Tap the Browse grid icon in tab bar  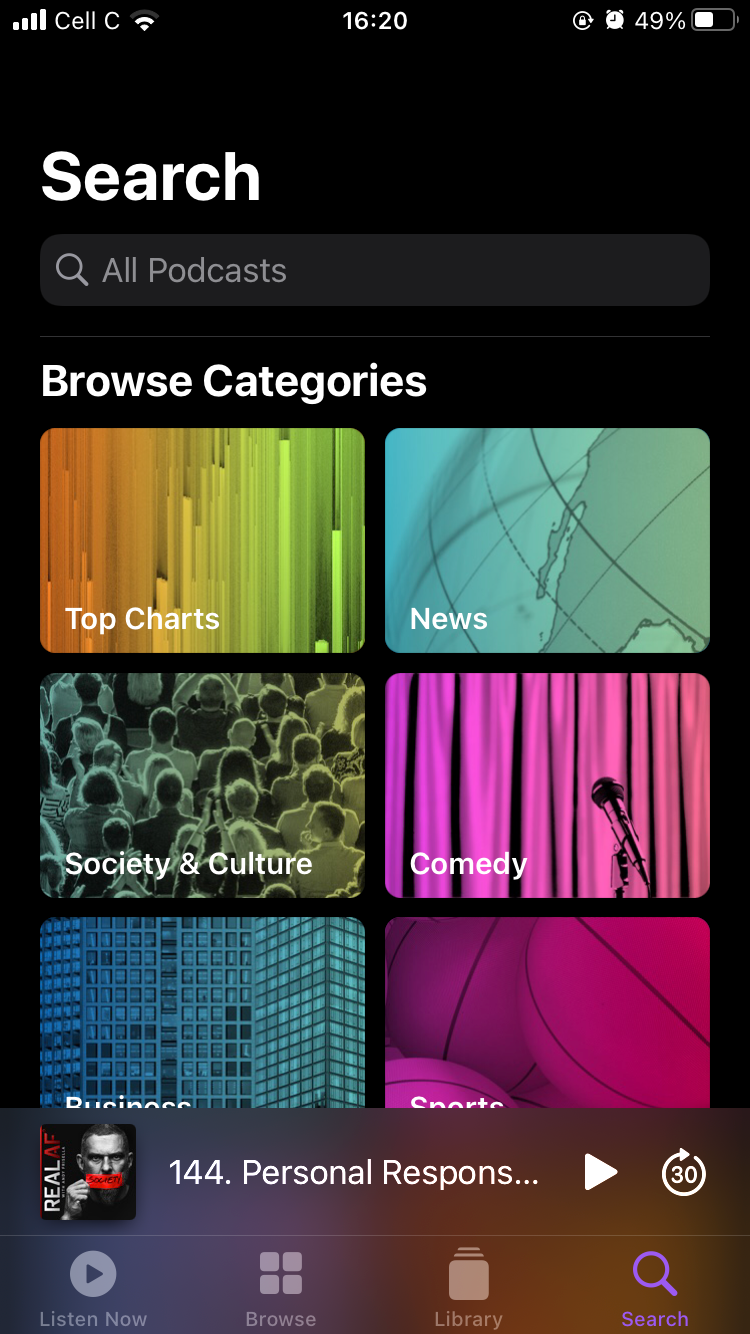(x=280, y=1273)
